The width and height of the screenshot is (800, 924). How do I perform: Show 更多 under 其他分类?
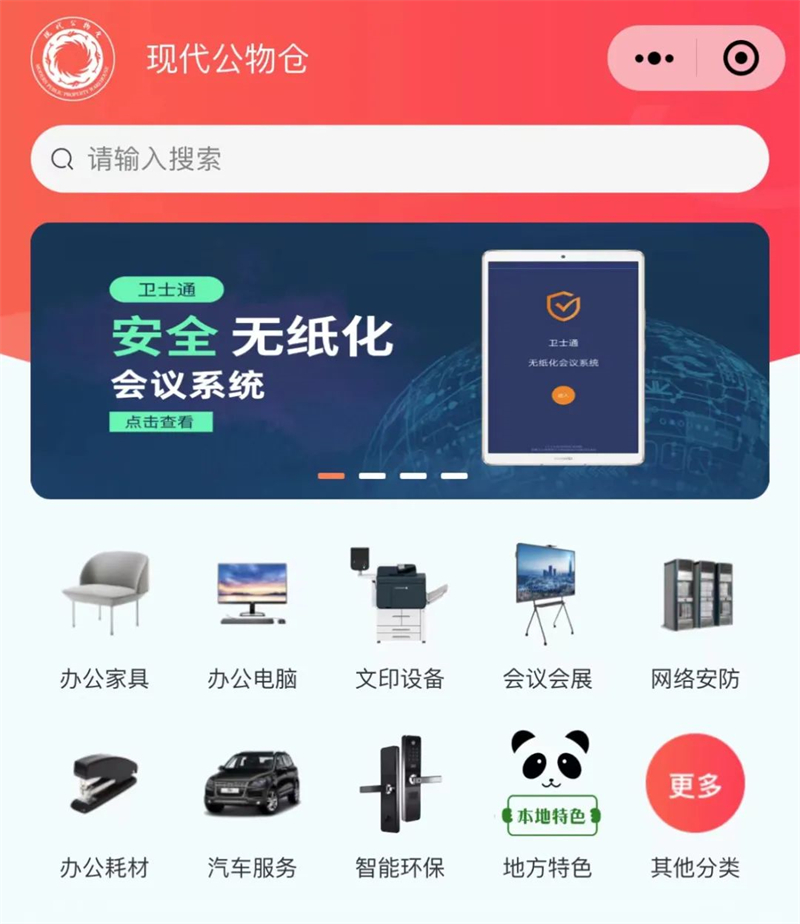pos(695,786)
